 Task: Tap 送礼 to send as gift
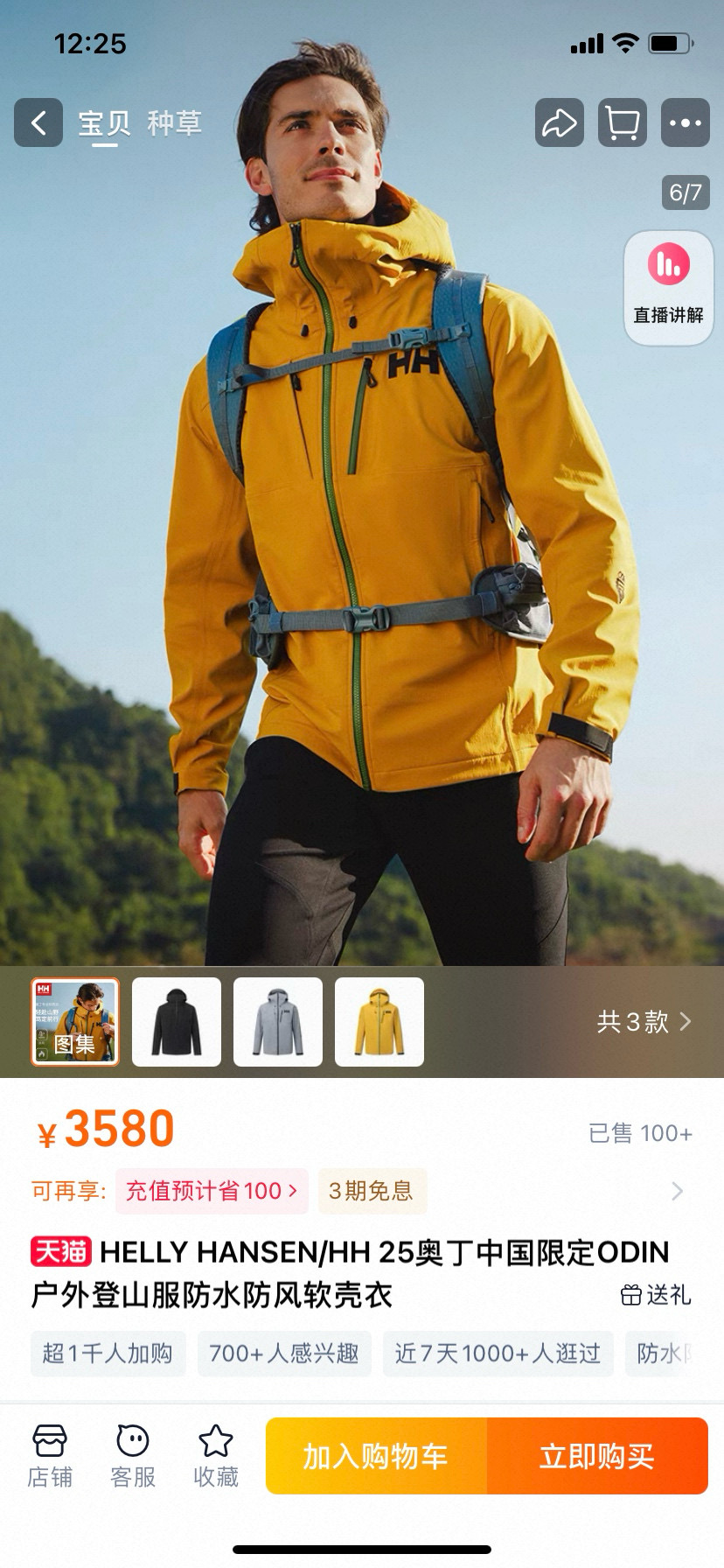click(656, 1295)
